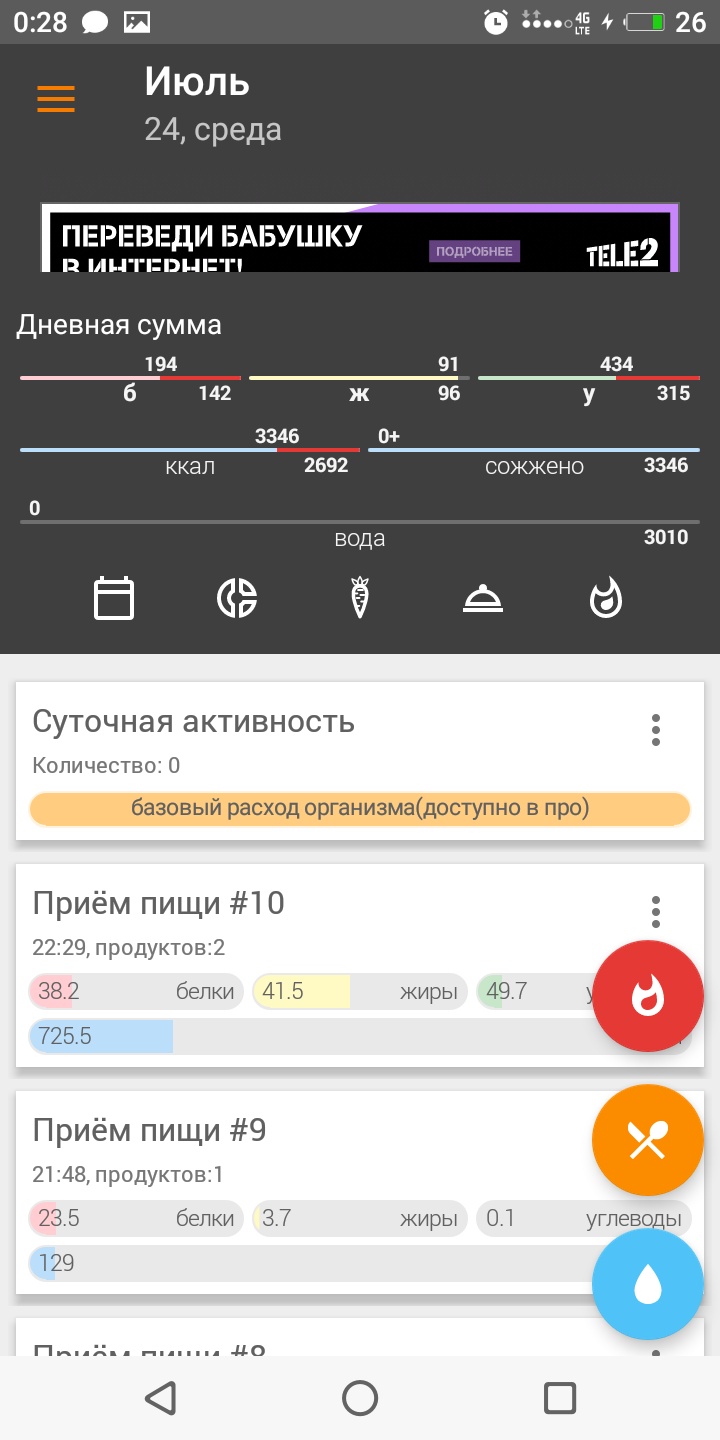Open overflow menu for Приём пищи #10
720x1440 pixels.
[656, 911]
